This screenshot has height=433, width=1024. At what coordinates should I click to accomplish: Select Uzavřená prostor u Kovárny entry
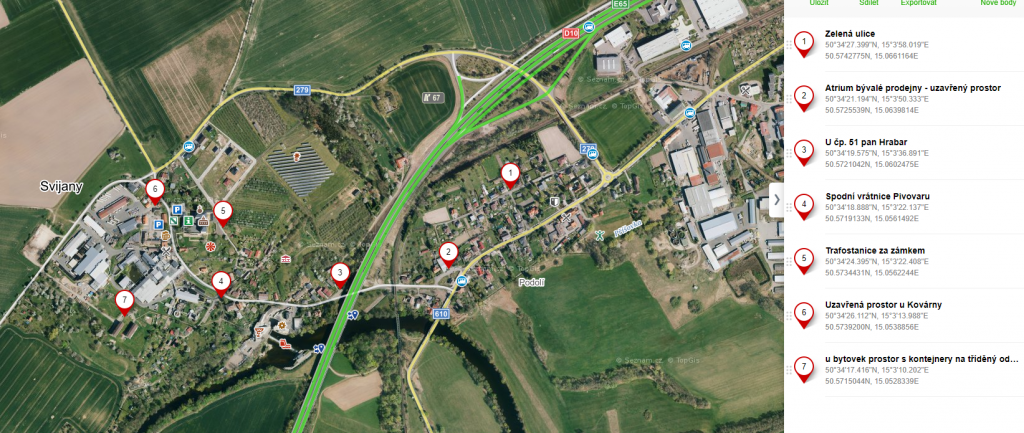pos(883,304)
